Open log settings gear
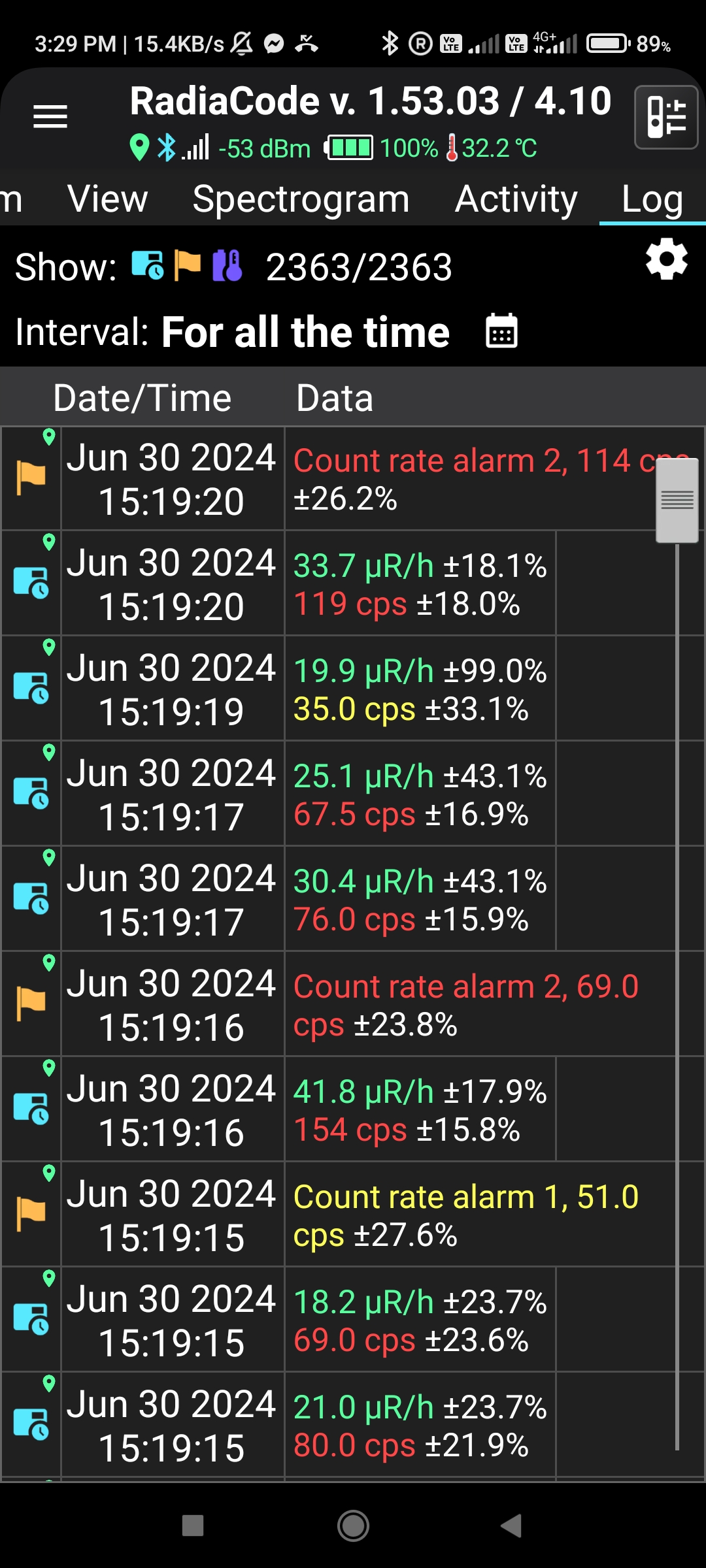The image size is (706, 1568). point(666,260)
